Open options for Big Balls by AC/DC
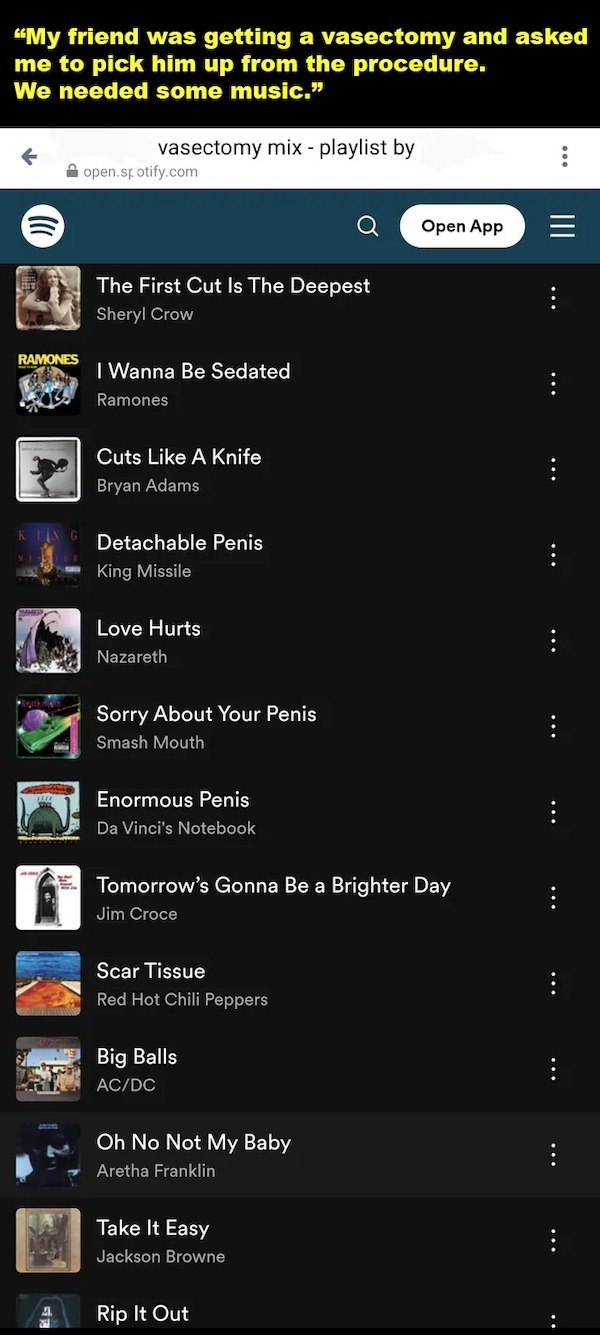The width and height of the screenshot is (600, 1335). tap(553, 1069)
